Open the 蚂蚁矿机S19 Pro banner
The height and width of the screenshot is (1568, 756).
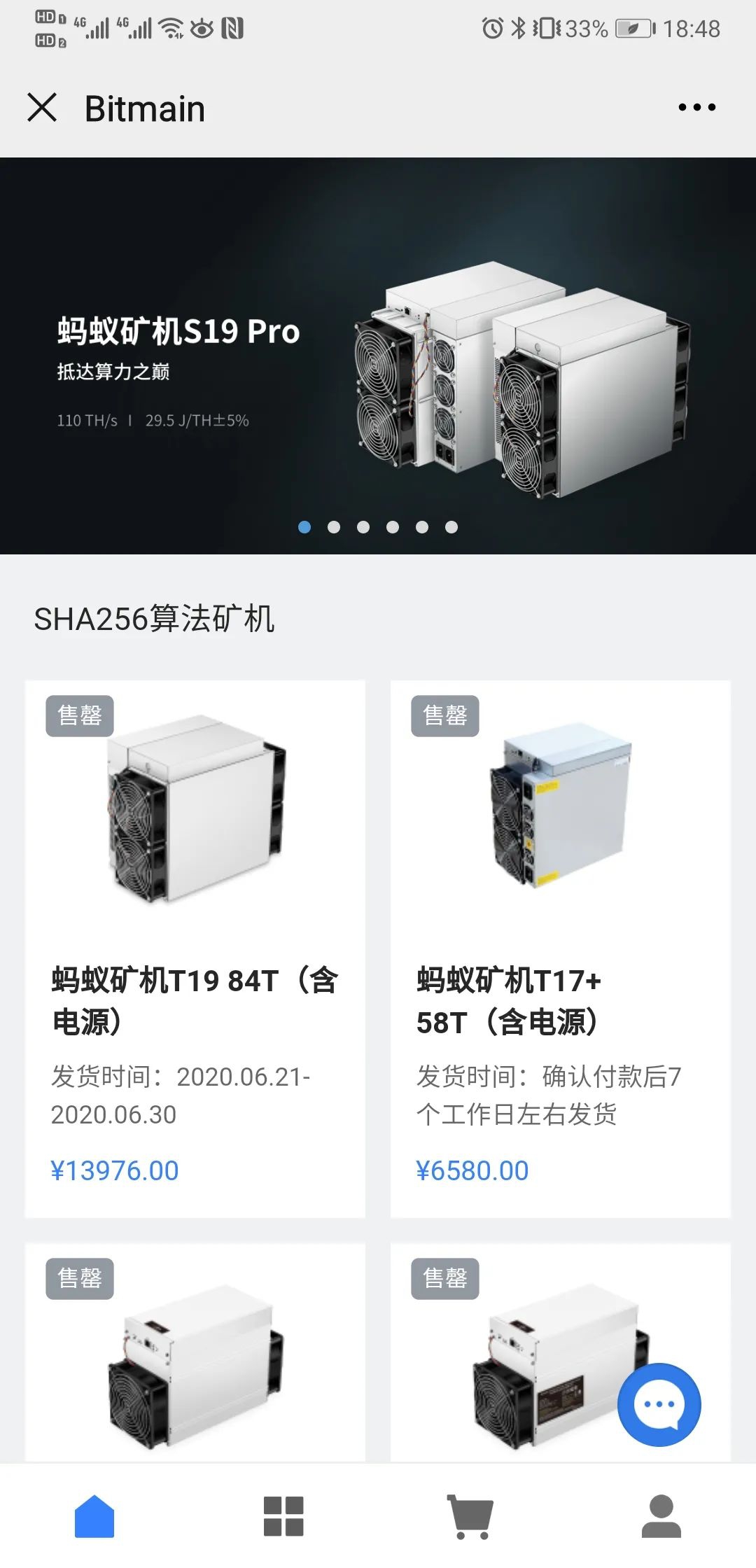pyautogui.click(x=378, y=356)
